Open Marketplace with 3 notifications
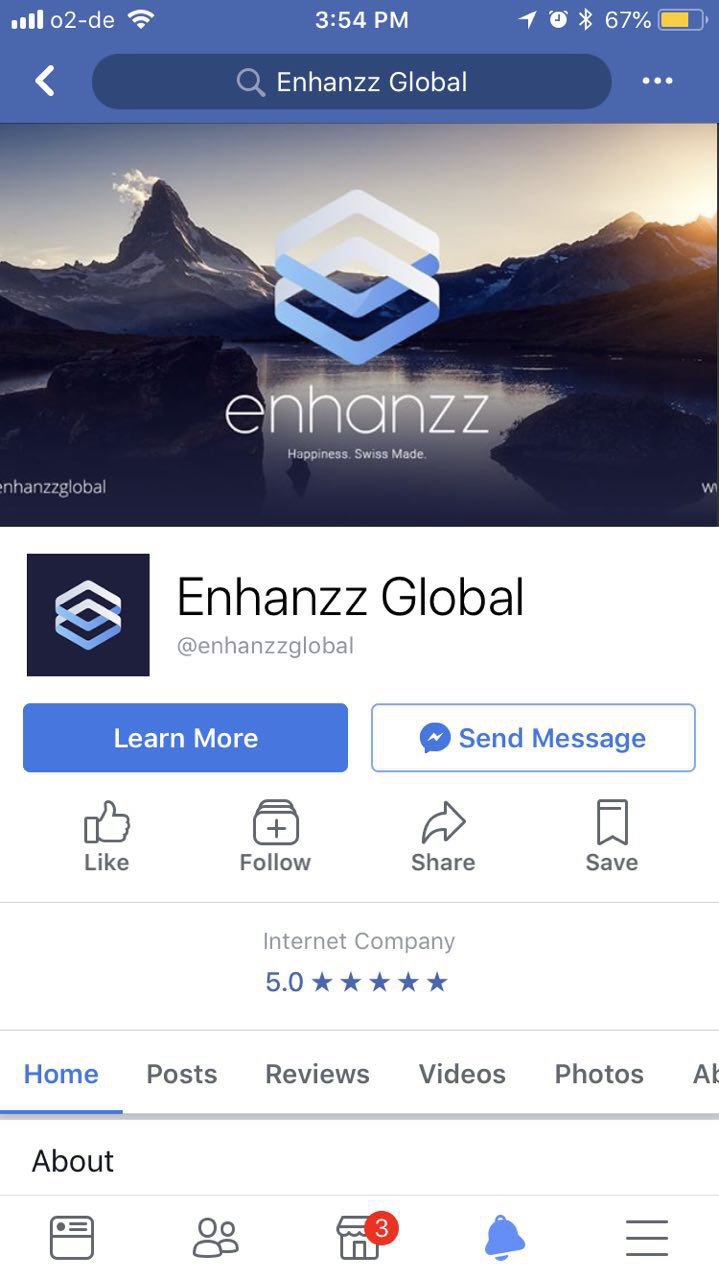 (x=360, y=1237)
